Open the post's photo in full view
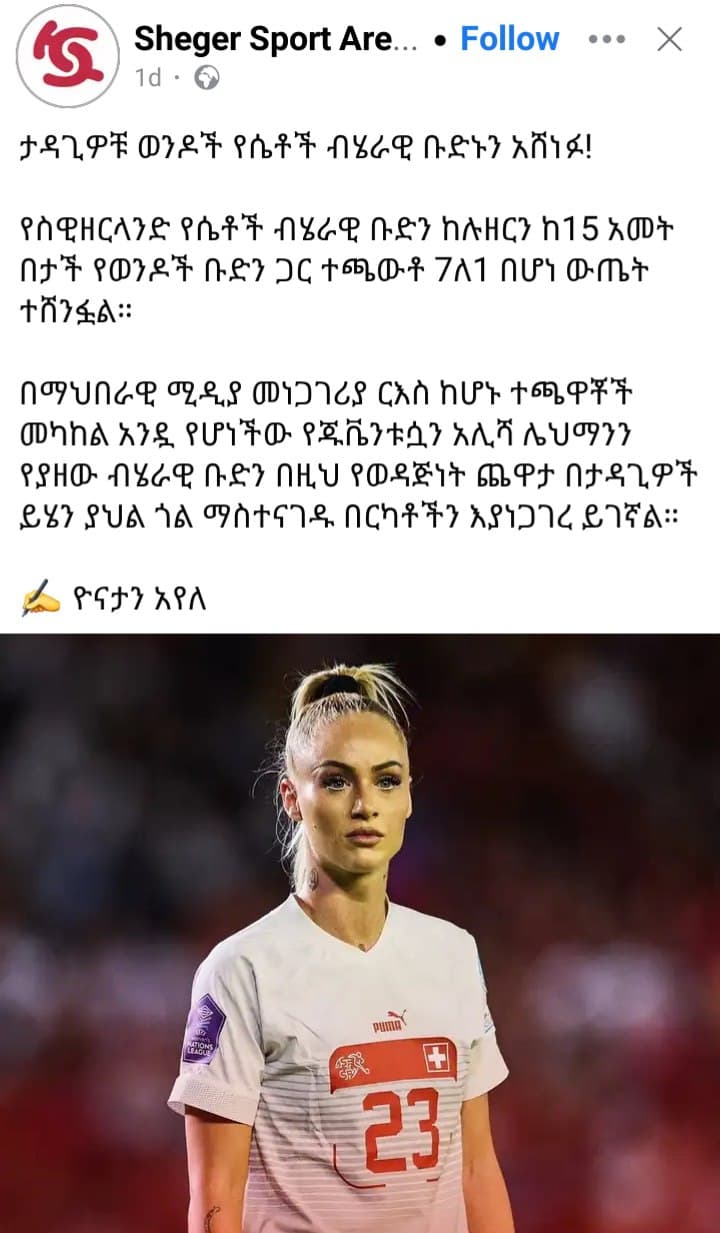Viewport: 720px width, 1233px height. 360,933
